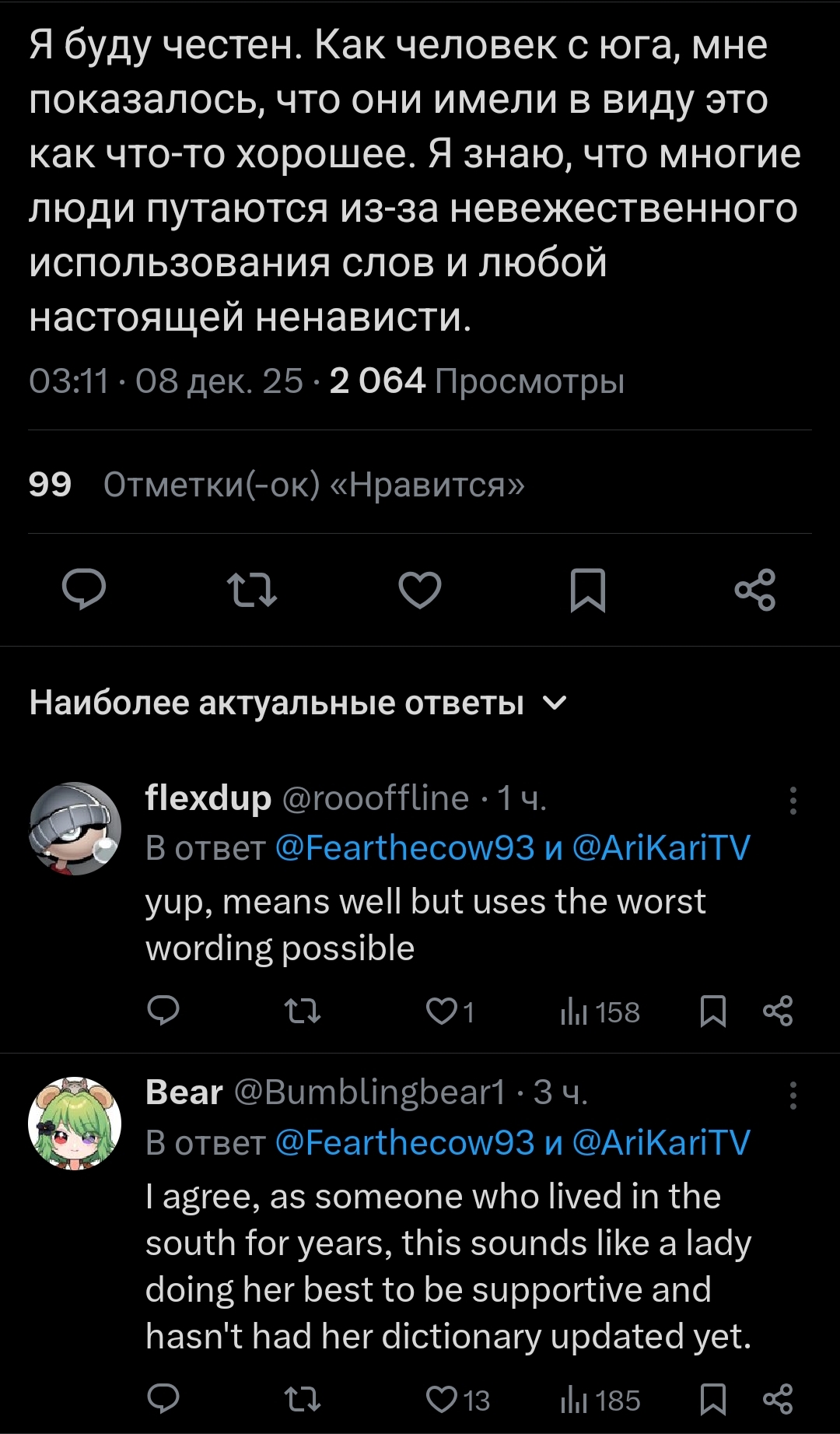Image resolution: width=840 pixels, height=1434 pixels.
Task: Repost Bear's reply
Action: pyautogui.click(x=302, y=1399)
